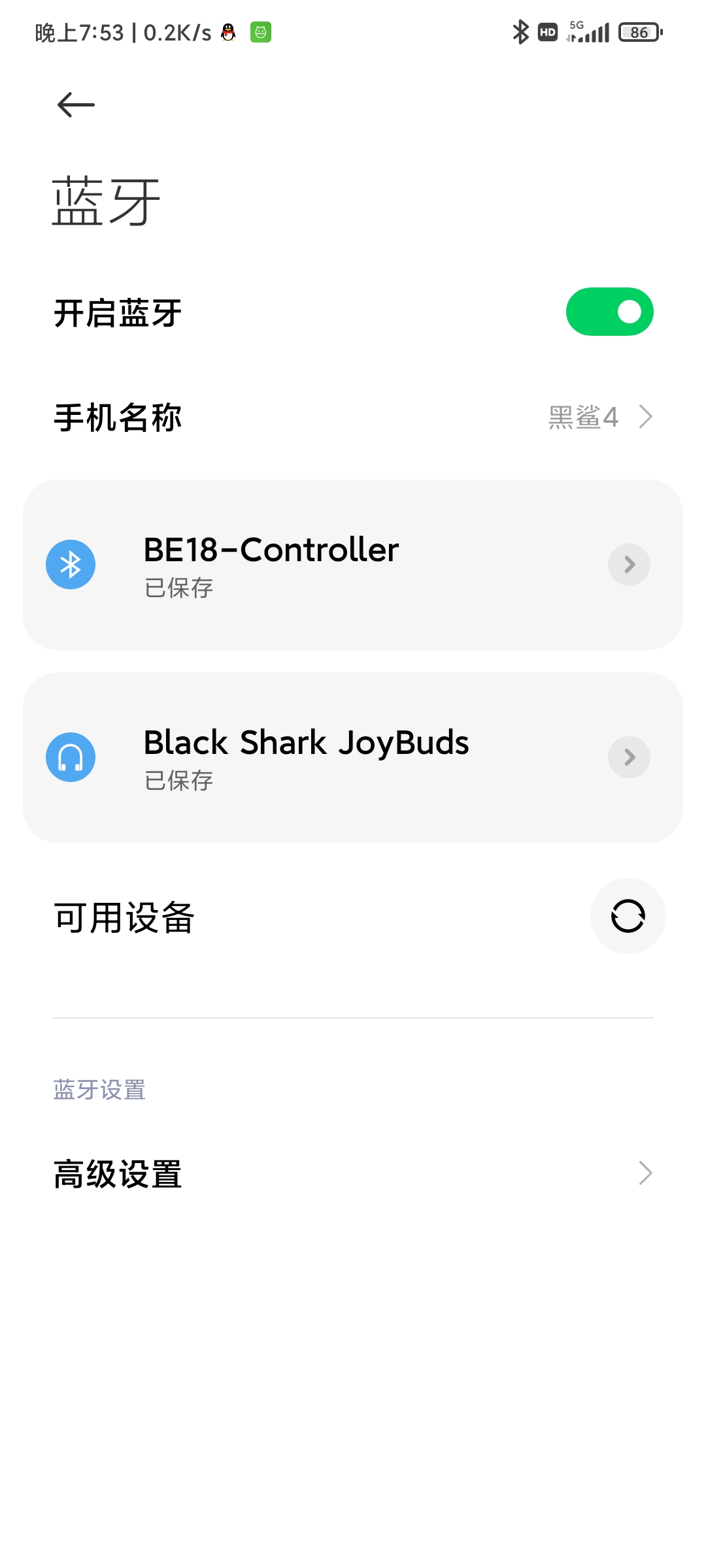Open details arrow for BE18-Controller

click(x=629, y=564)
